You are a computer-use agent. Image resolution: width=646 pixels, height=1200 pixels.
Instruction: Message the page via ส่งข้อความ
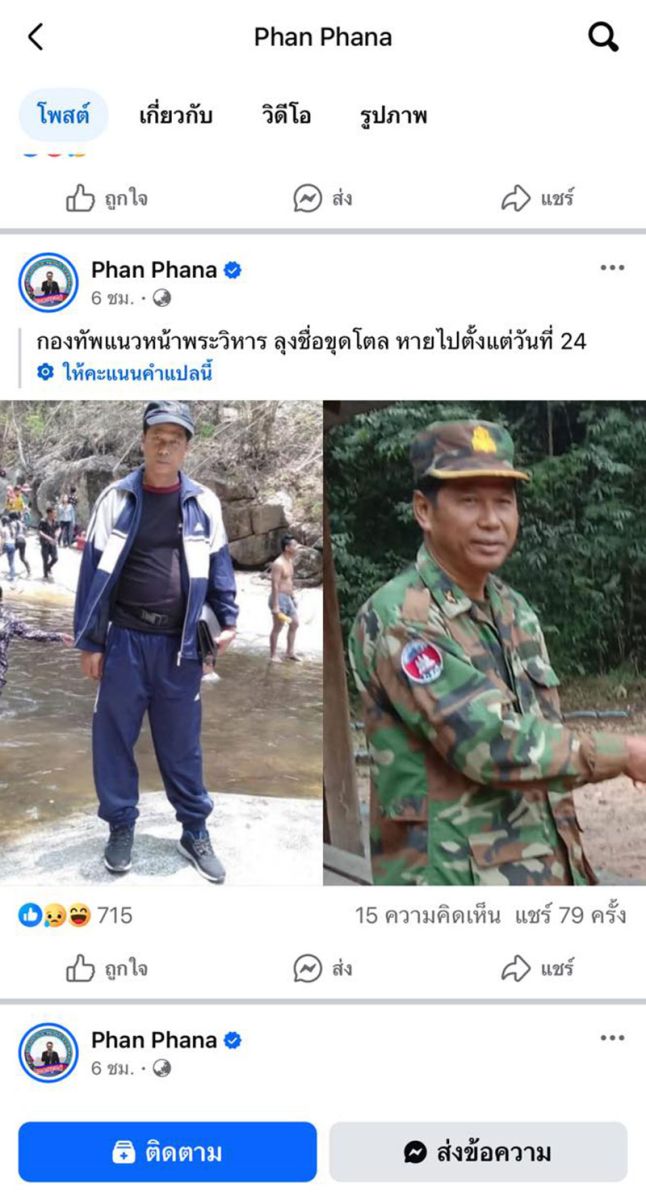pos(478,1152)
